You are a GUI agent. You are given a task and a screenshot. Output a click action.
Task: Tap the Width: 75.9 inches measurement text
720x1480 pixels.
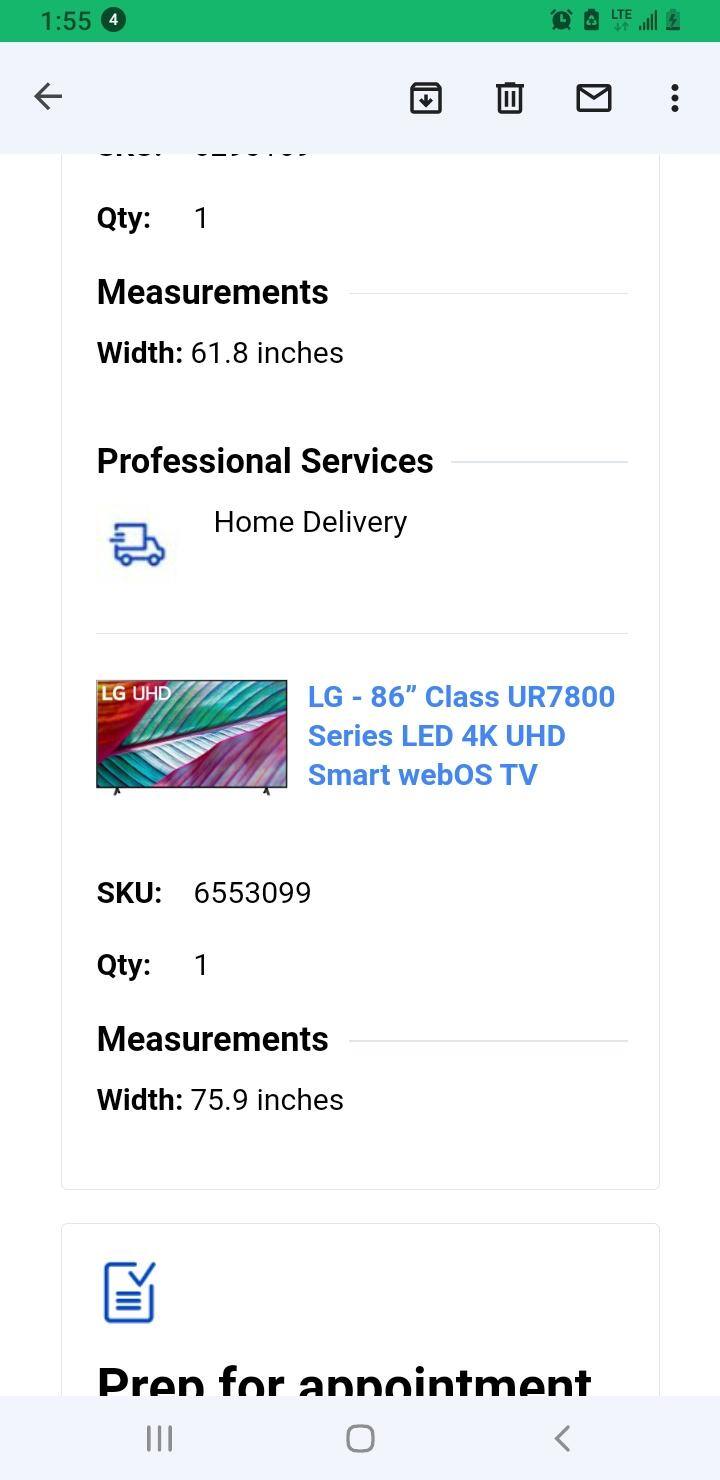click(x=219, y=1100)
